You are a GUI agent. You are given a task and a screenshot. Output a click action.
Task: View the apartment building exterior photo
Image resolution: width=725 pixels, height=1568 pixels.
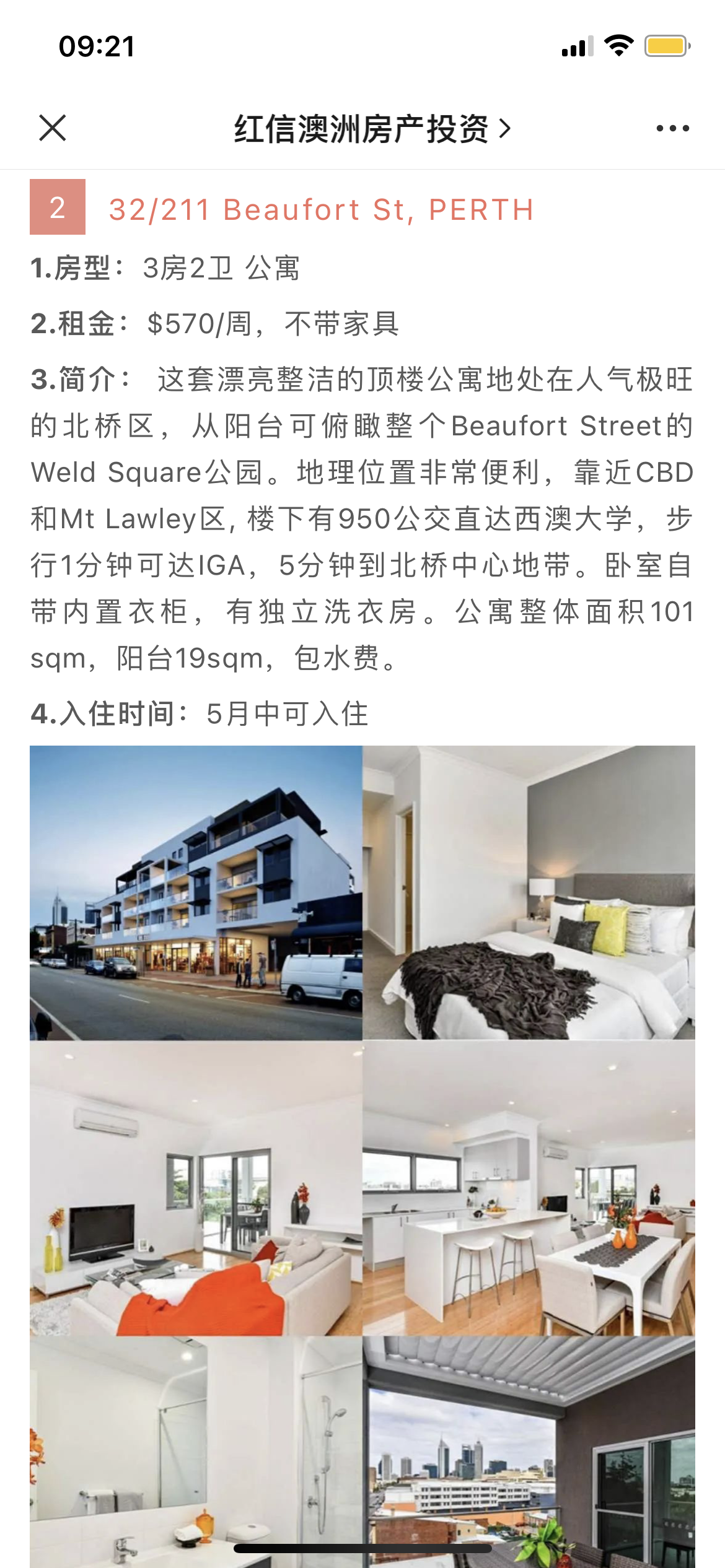(196, 892)
